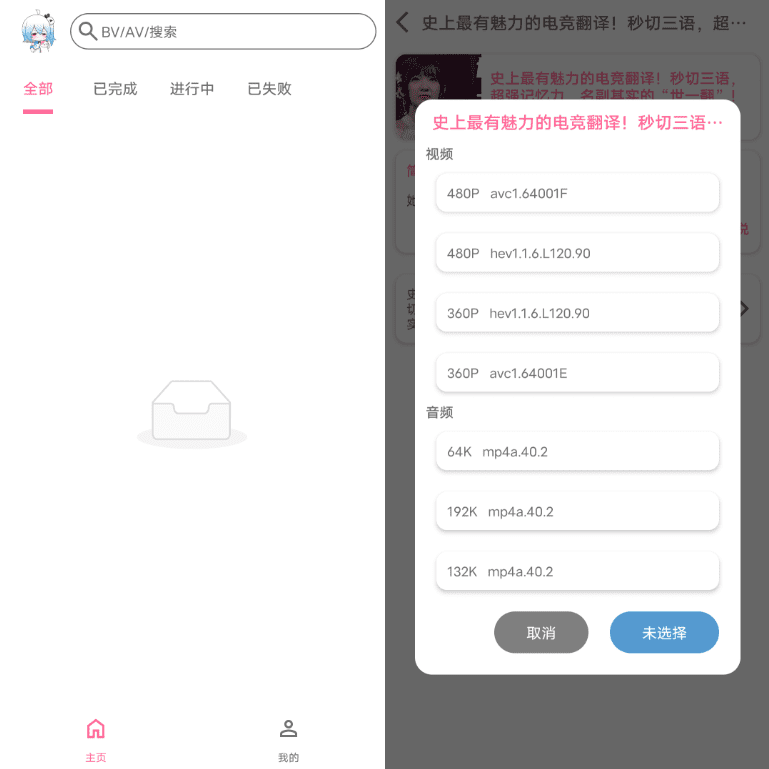Screen dimensions: 769x769
Task: Open the avatar in the top corner
Action: pos(37,32)
